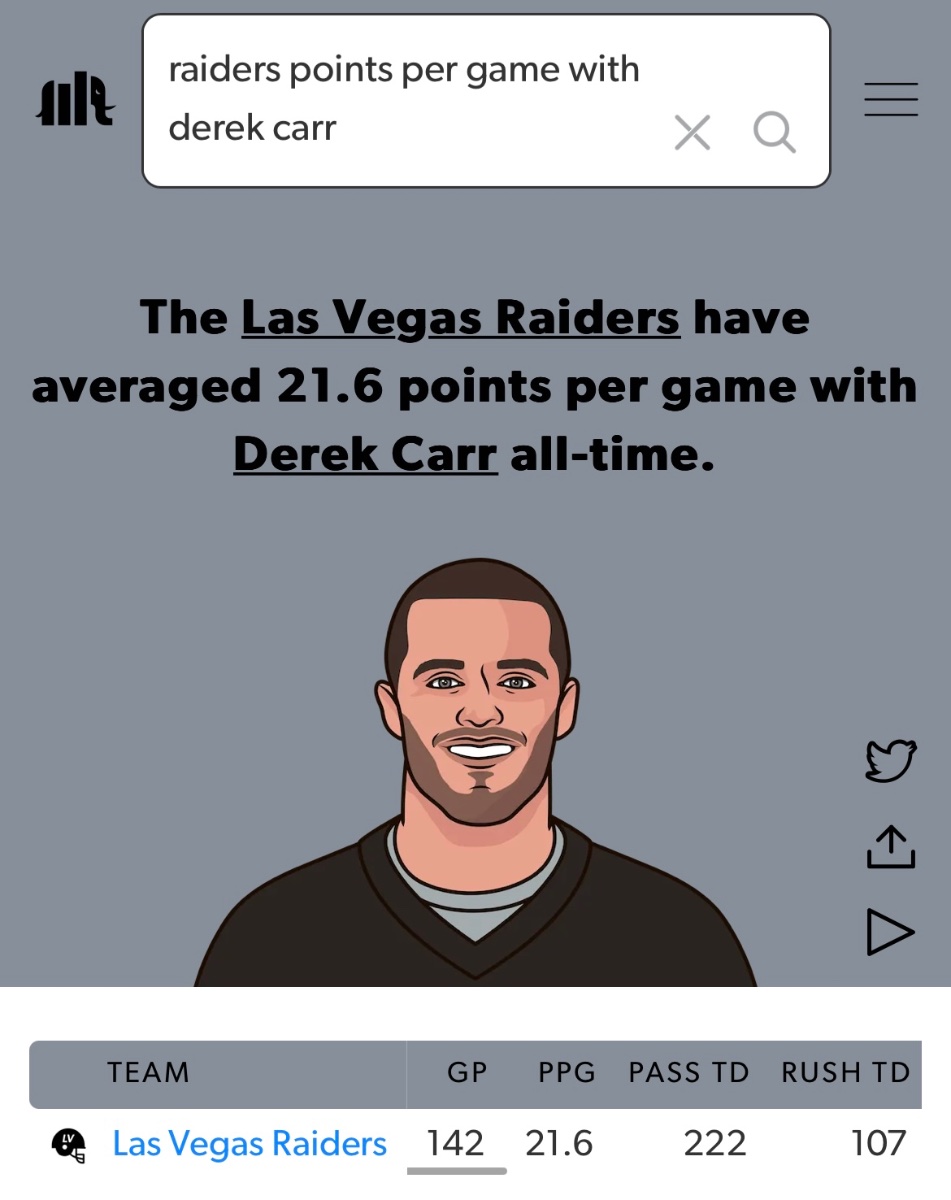Image resolution: width=951 pixels, height=1200 pixels.
Task: Run the search with magnifier icon
Action: tap(774, 131)
